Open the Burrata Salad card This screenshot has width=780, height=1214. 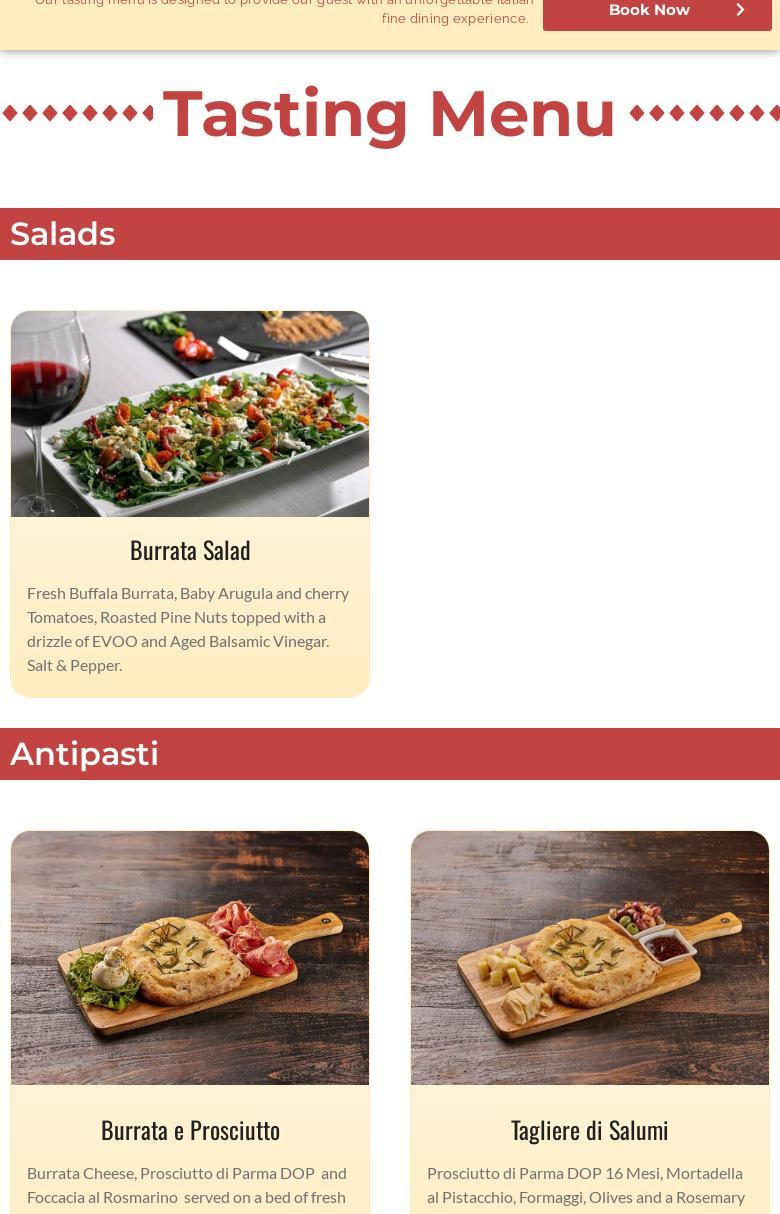click(x=190, y=549)
